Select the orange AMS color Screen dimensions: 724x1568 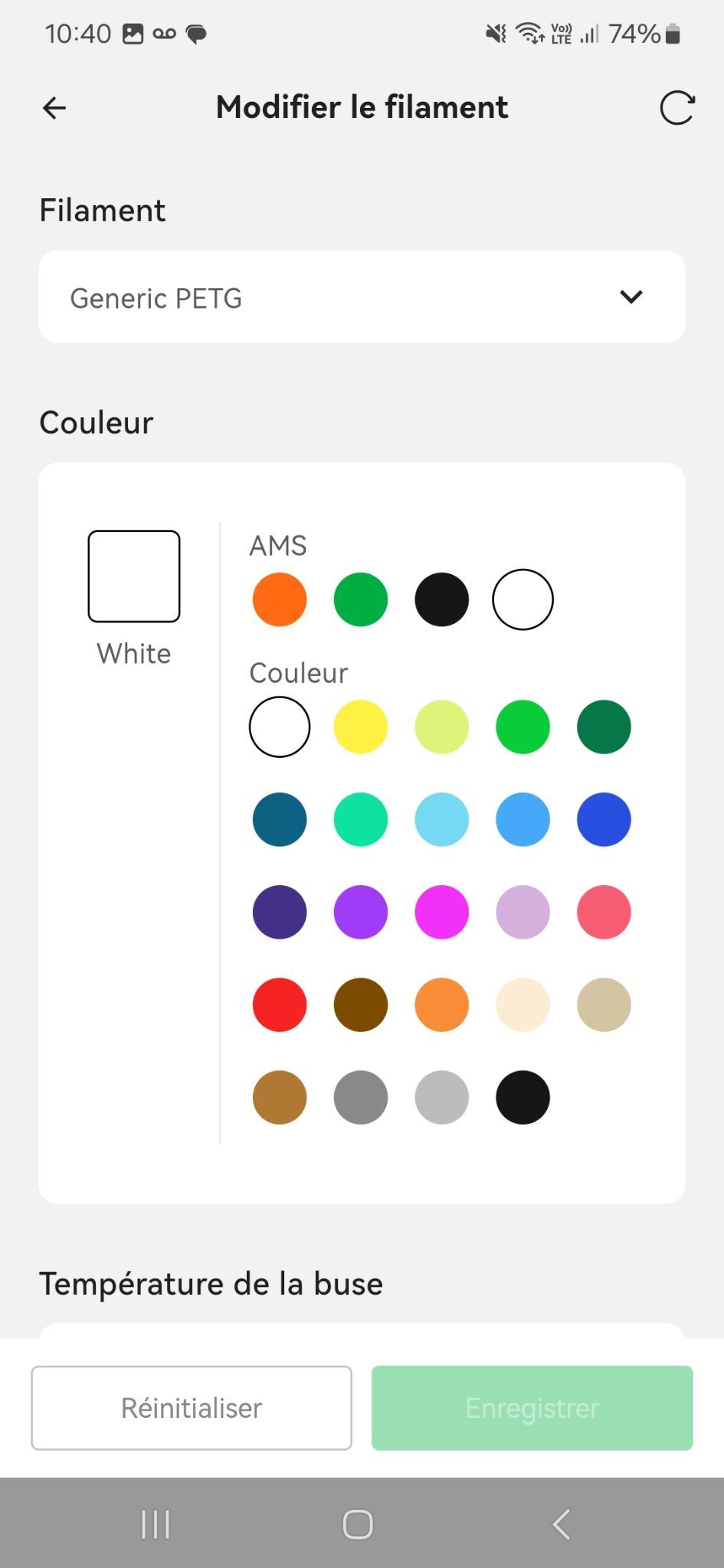(x=280, y=599)
